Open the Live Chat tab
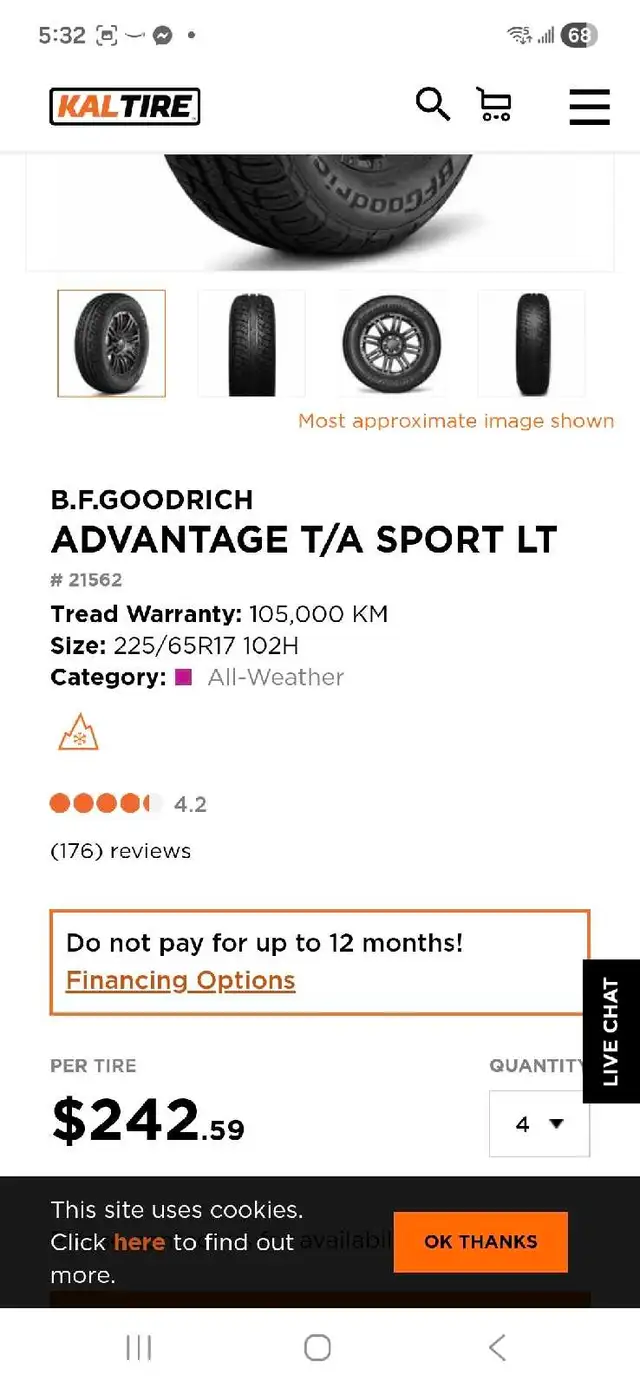Screen dimensions: 640x1388 point(611,1031)
